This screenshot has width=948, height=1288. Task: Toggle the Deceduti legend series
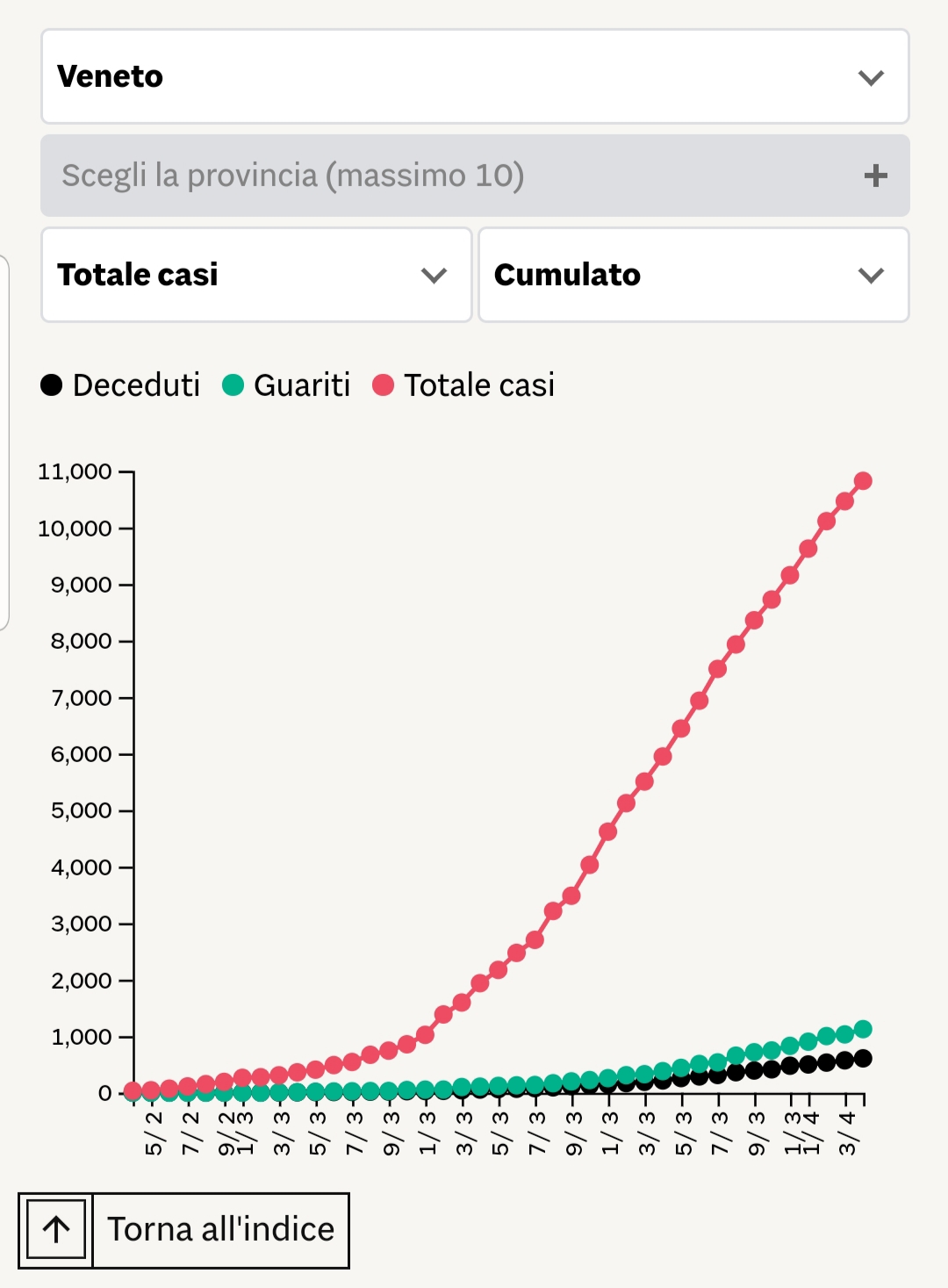click(121, 385)
